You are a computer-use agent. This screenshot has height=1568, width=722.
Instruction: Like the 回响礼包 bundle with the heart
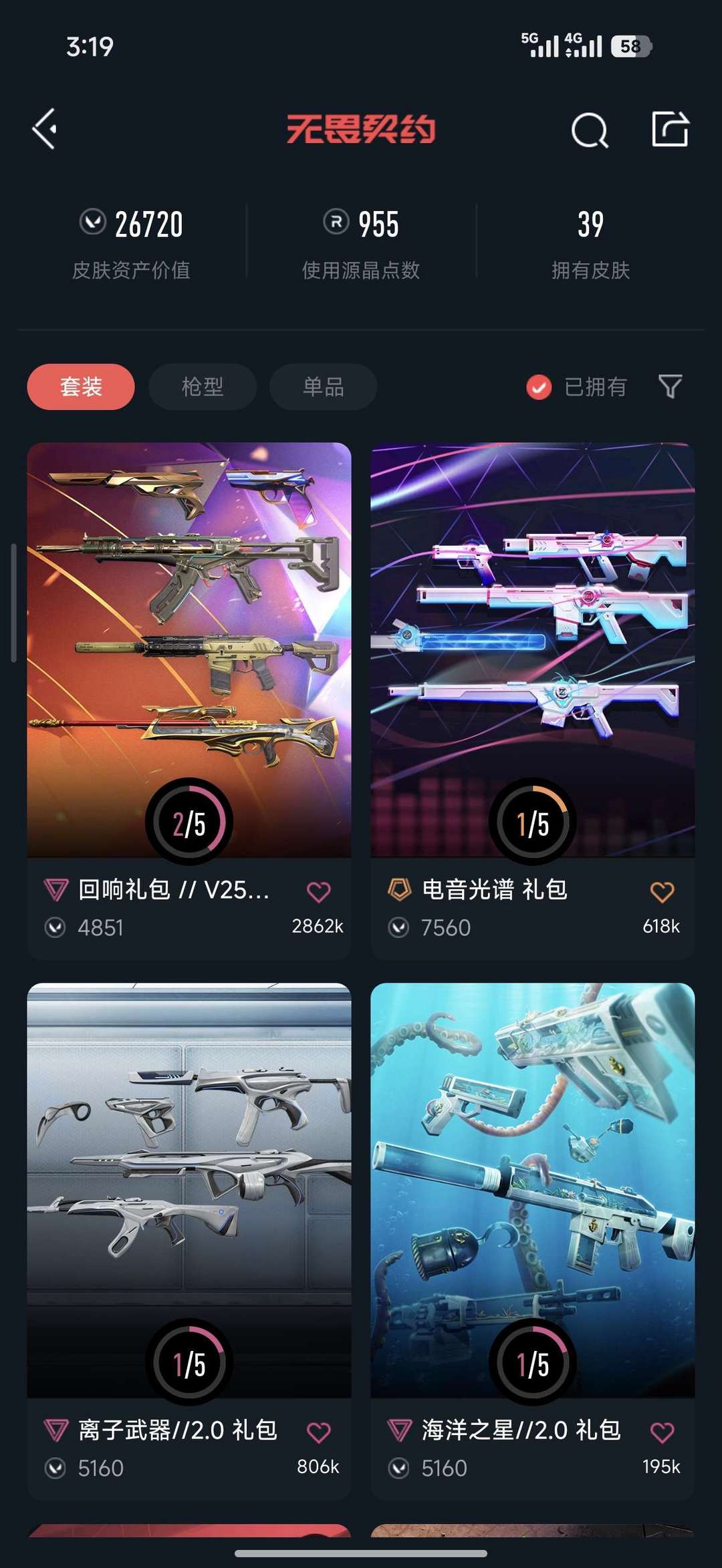[x=318, y=891]
